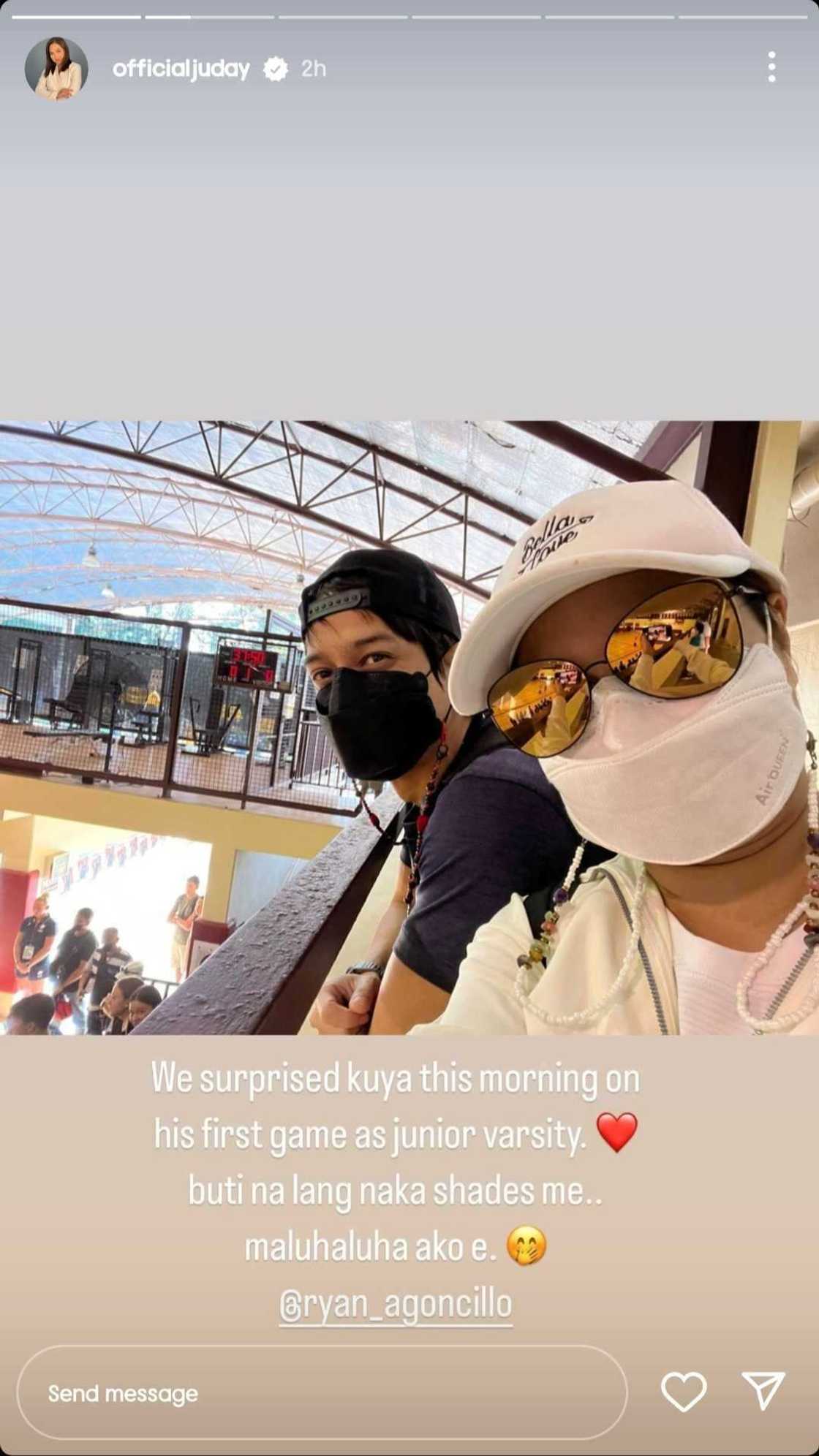Open the @ryan_agoncillo mention
Screen dimensions: 819x1456
tap(396, 1304)
